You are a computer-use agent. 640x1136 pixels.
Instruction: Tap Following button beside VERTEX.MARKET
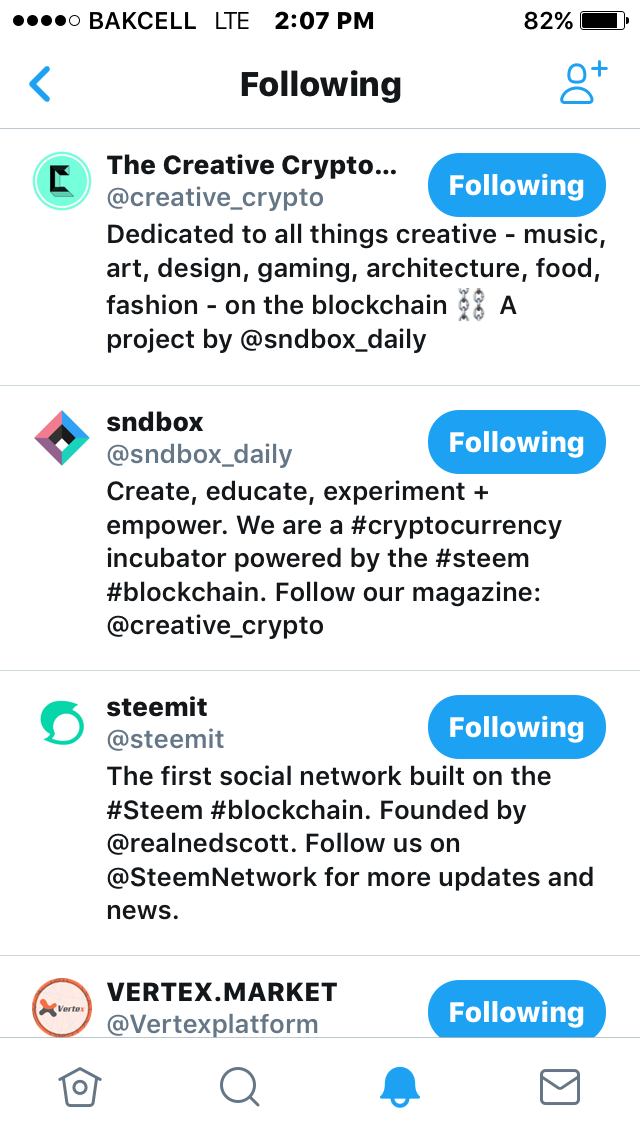[516, 1010]
